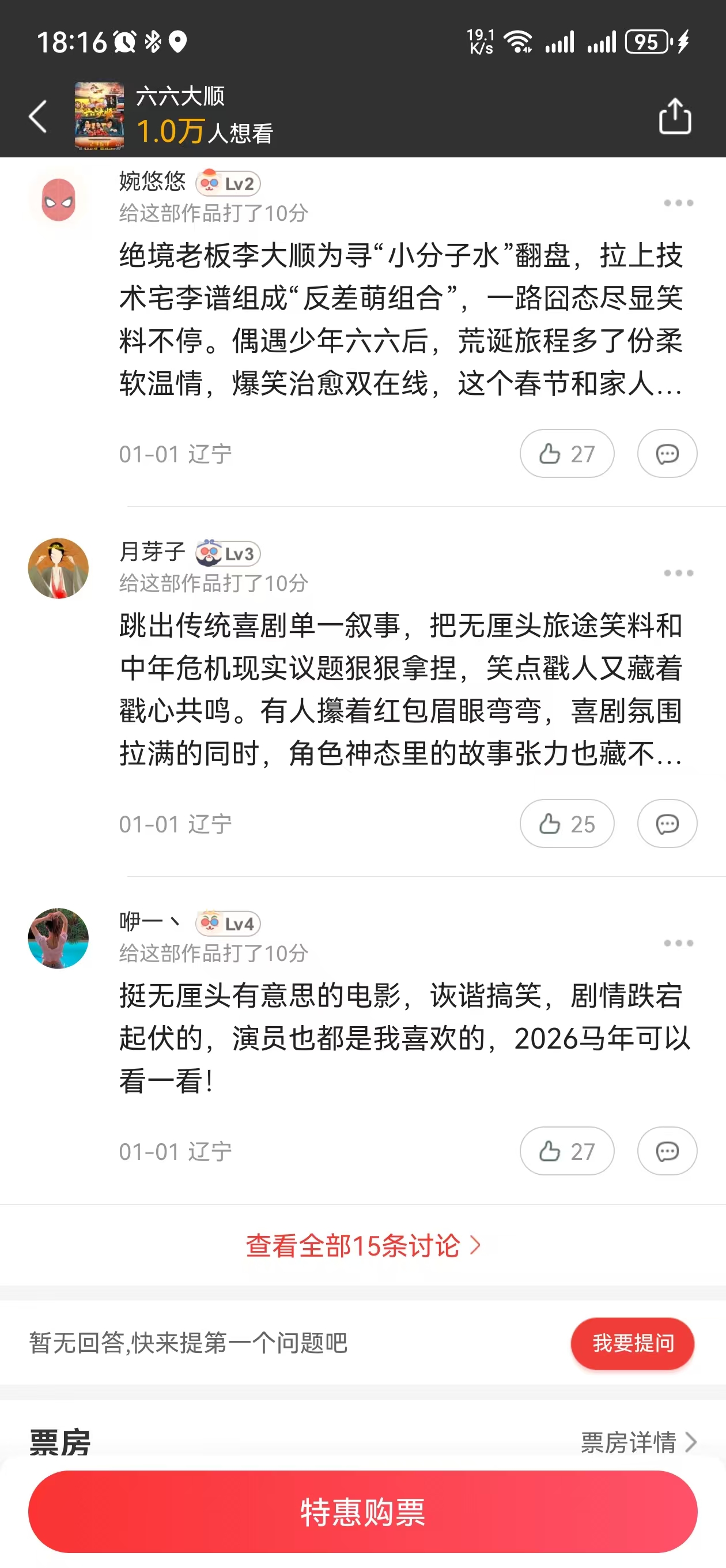Open the comment bubble on 月芽子's review

(x=667, y=823)
